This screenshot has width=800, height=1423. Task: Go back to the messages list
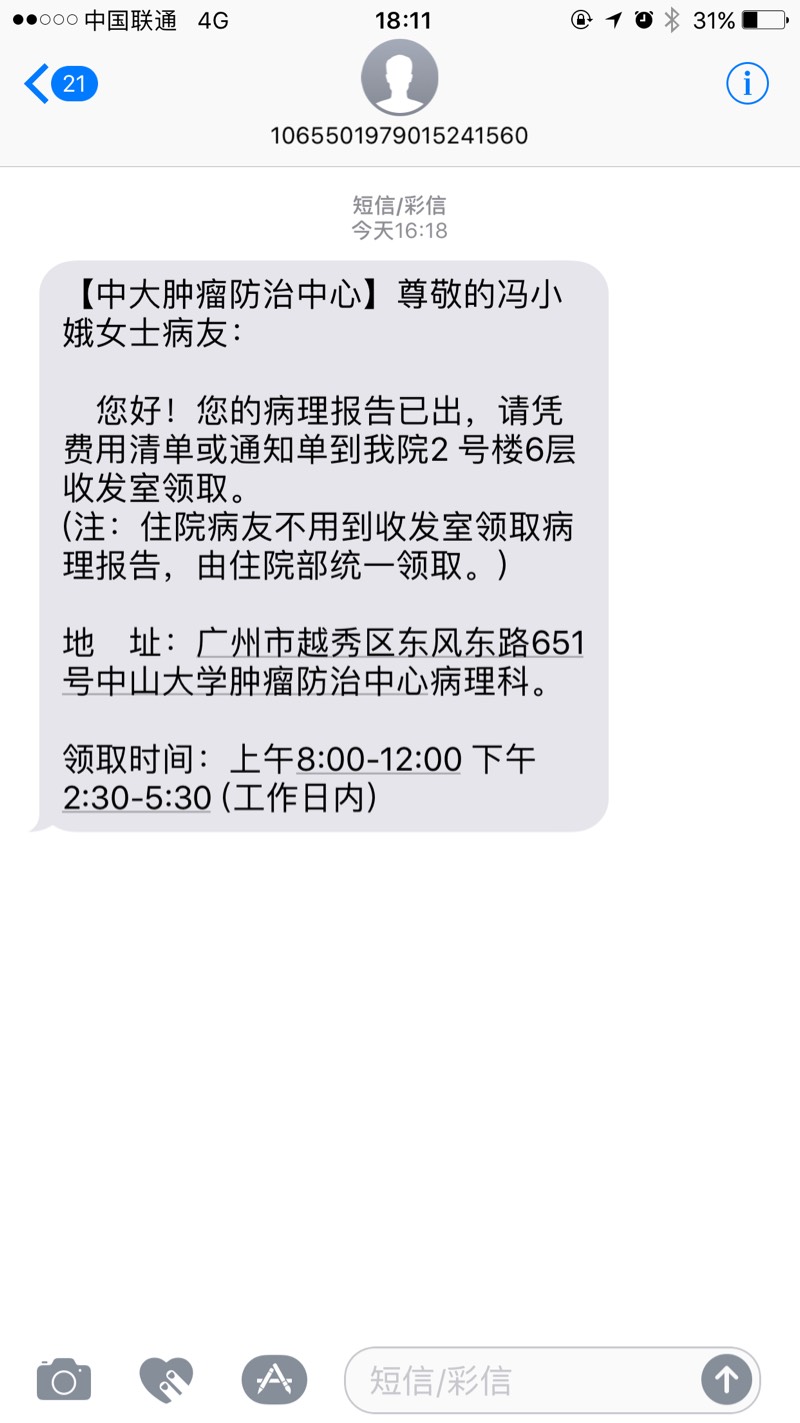pos(58,84)
